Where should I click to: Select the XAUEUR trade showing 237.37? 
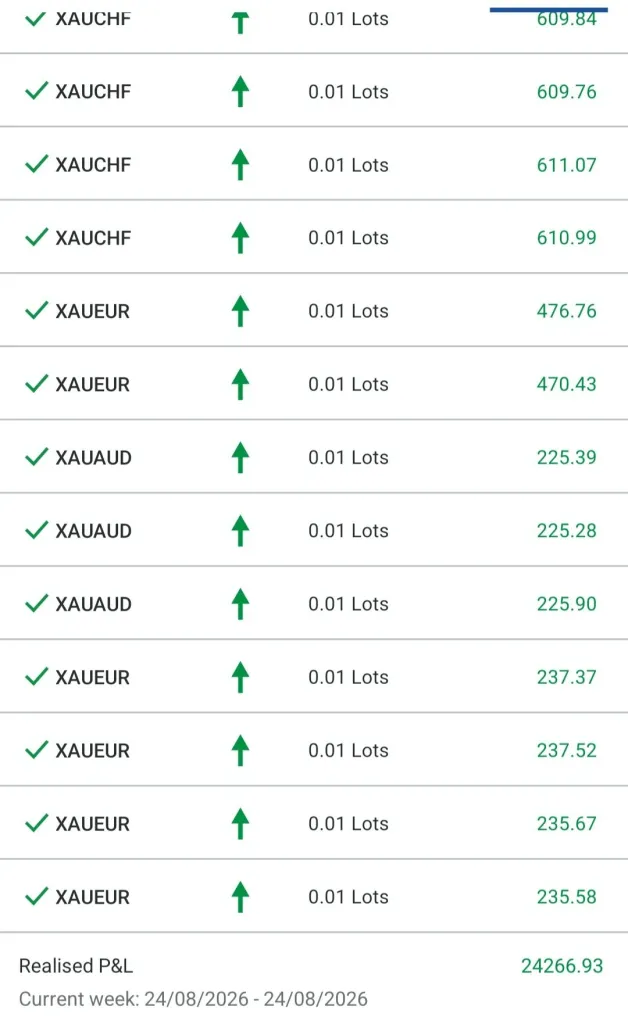coord(314,676)
